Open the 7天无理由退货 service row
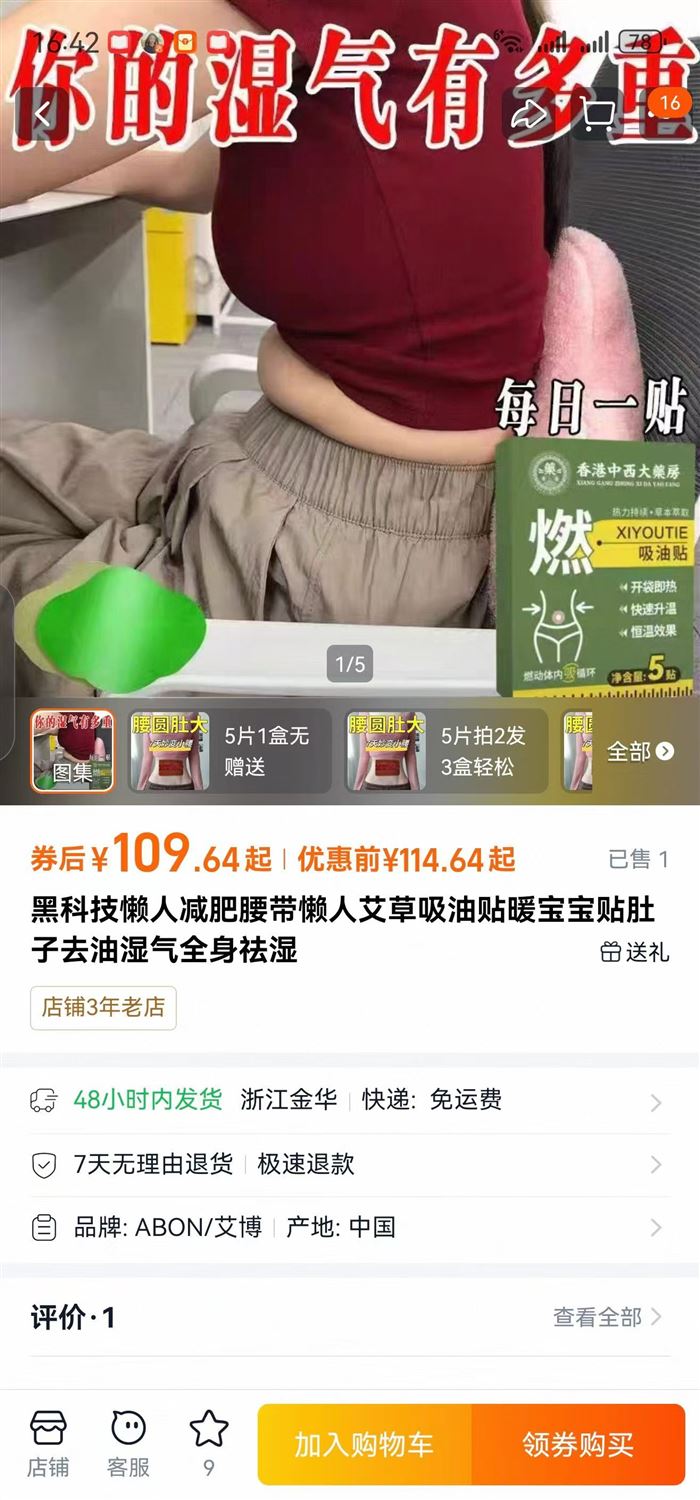 click(350, 1164)
